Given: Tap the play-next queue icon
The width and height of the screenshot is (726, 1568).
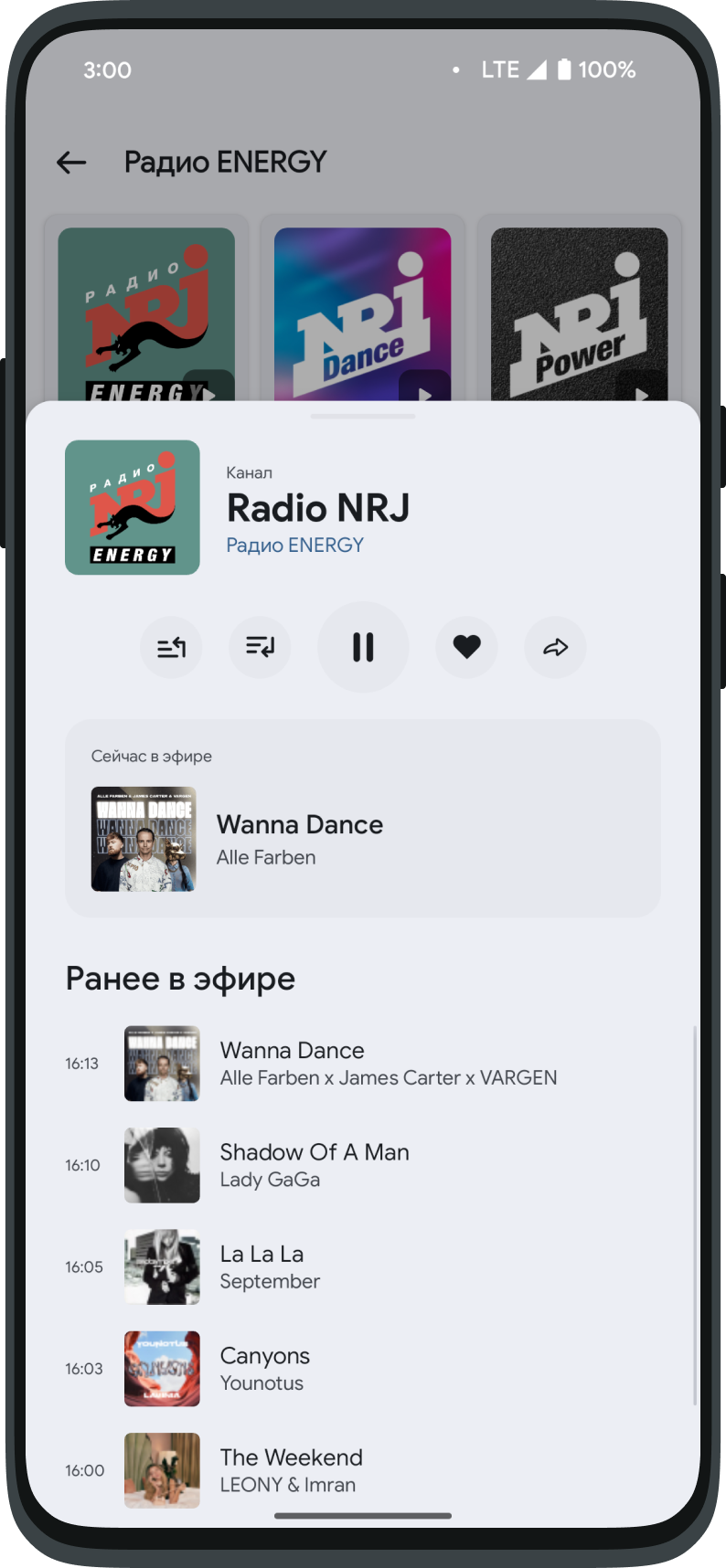Looking at the screenshot, I should 171,647.
